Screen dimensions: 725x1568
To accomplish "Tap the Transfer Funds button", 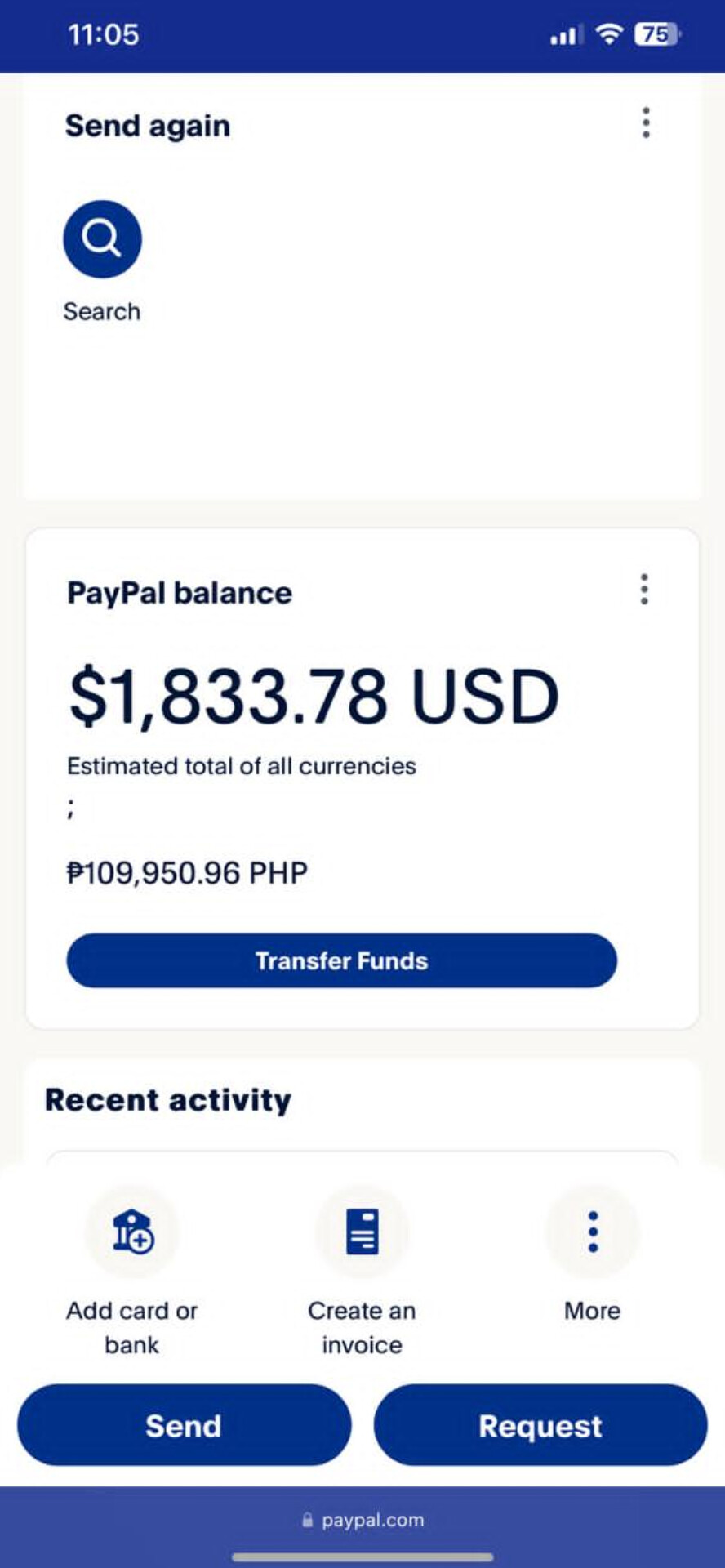I will point(342,960).
